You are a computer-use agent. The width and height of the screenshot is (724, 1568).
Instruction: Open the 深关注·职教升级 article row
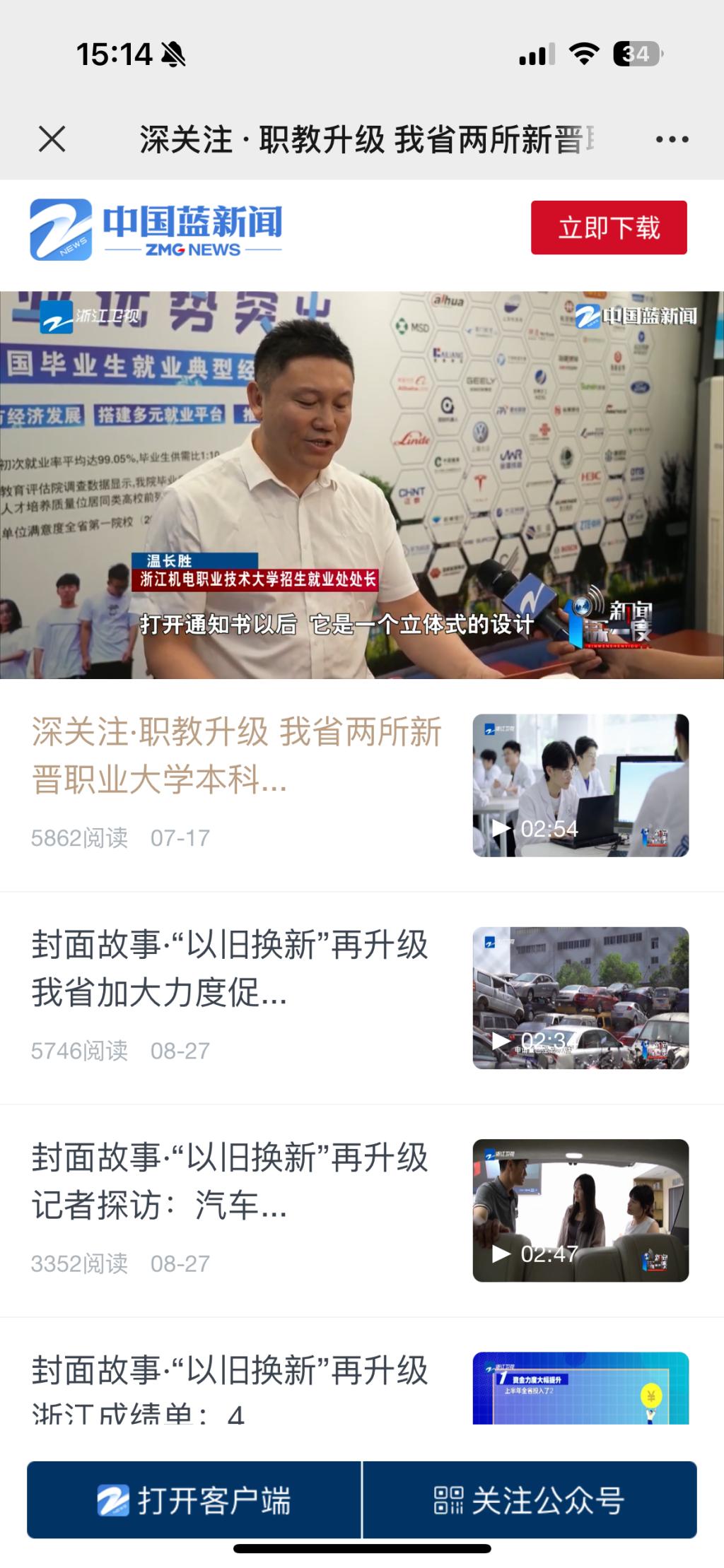237,756
